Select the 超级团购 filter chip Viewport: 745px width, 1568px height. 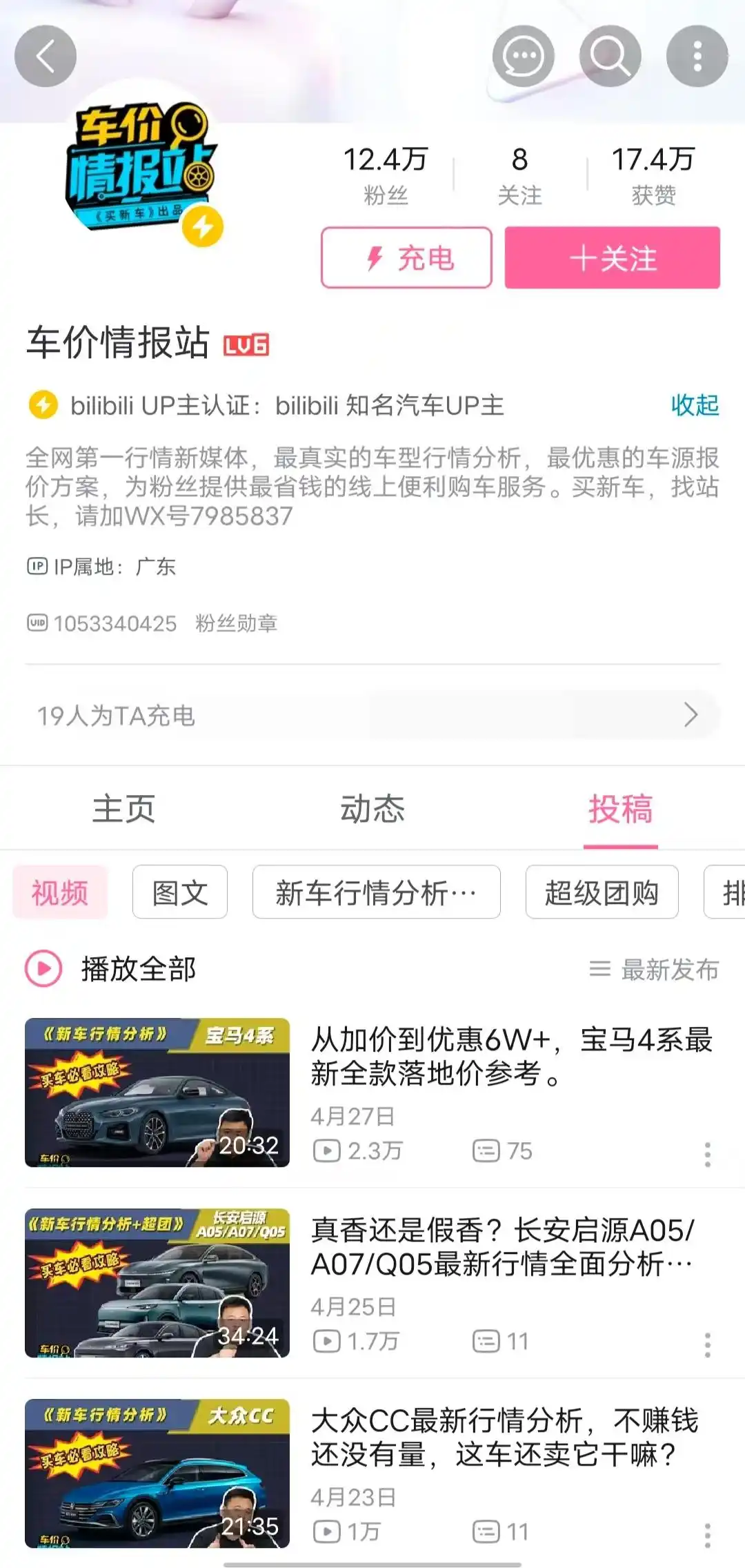601,892
